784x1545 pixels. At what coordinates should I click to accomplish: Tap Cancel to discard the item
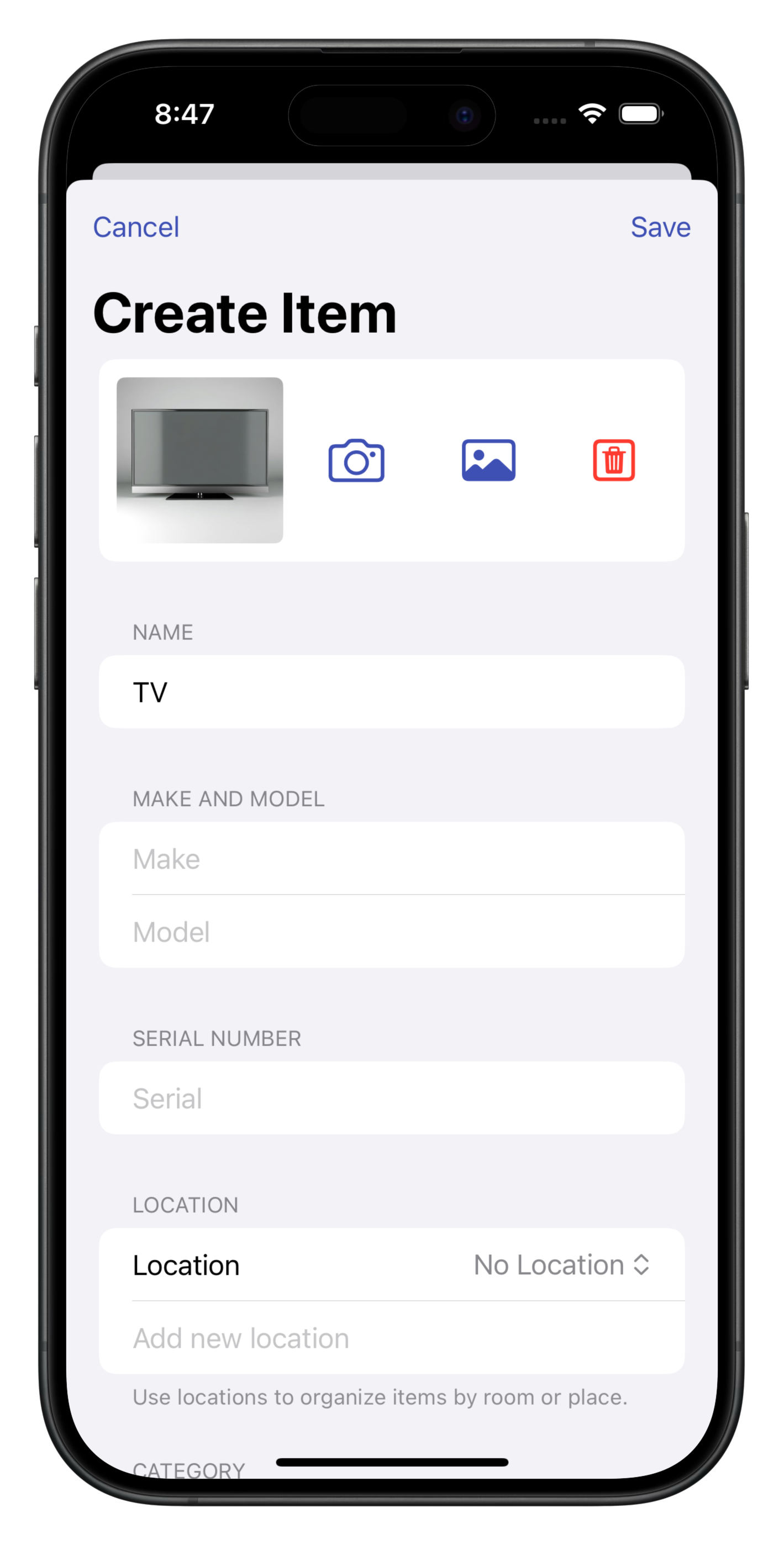tap(136, 227)
